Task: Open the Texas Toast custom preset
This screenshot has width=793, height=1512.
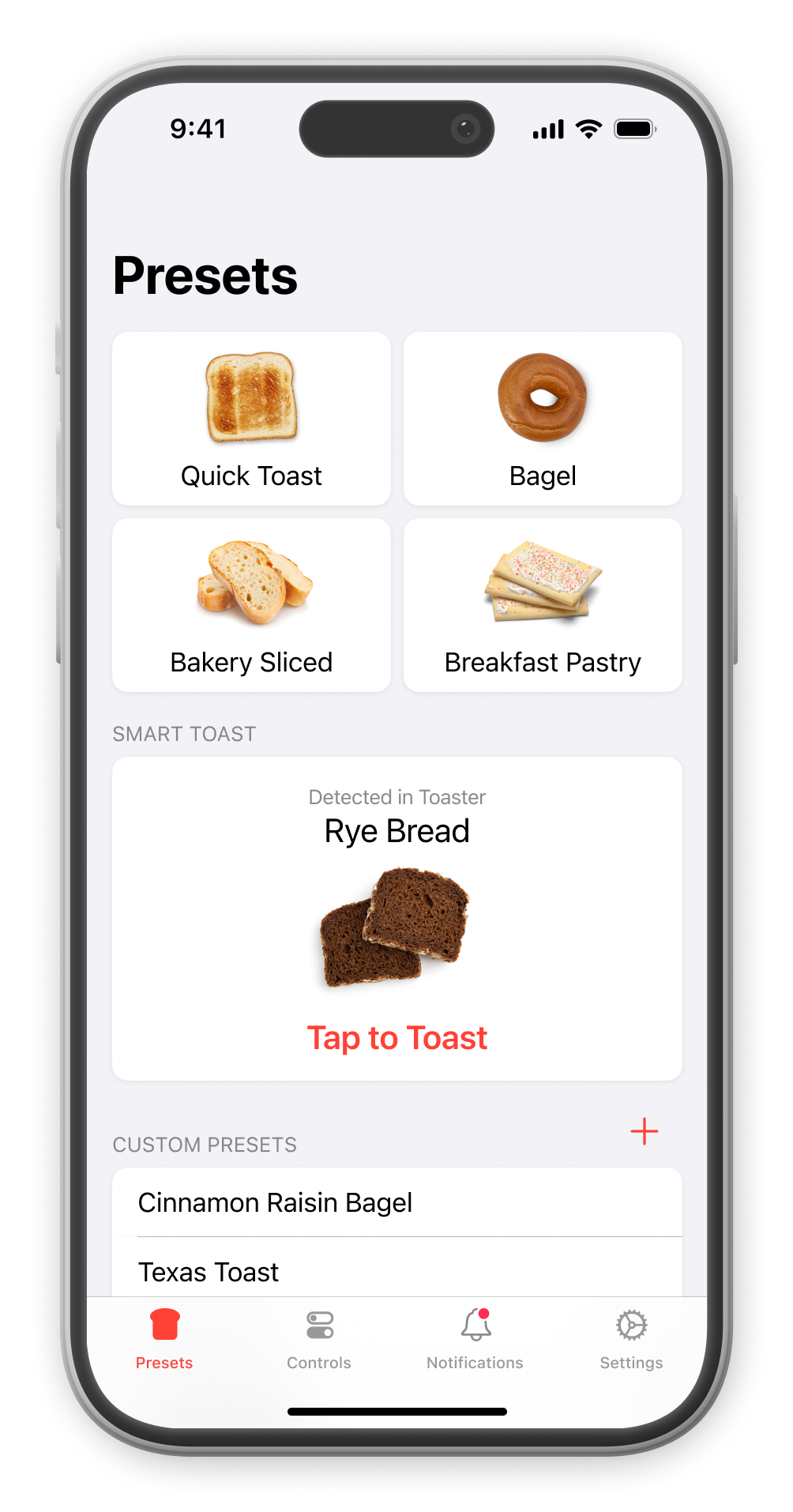Action: click(397, 1271)
